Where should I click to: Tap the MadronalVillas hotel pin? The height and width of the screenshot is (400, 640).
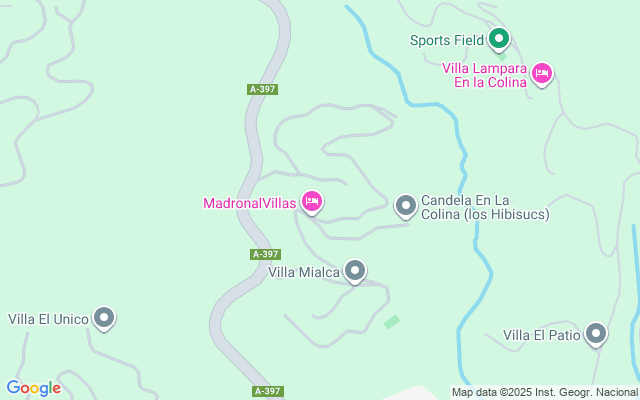tap(312, 202)
